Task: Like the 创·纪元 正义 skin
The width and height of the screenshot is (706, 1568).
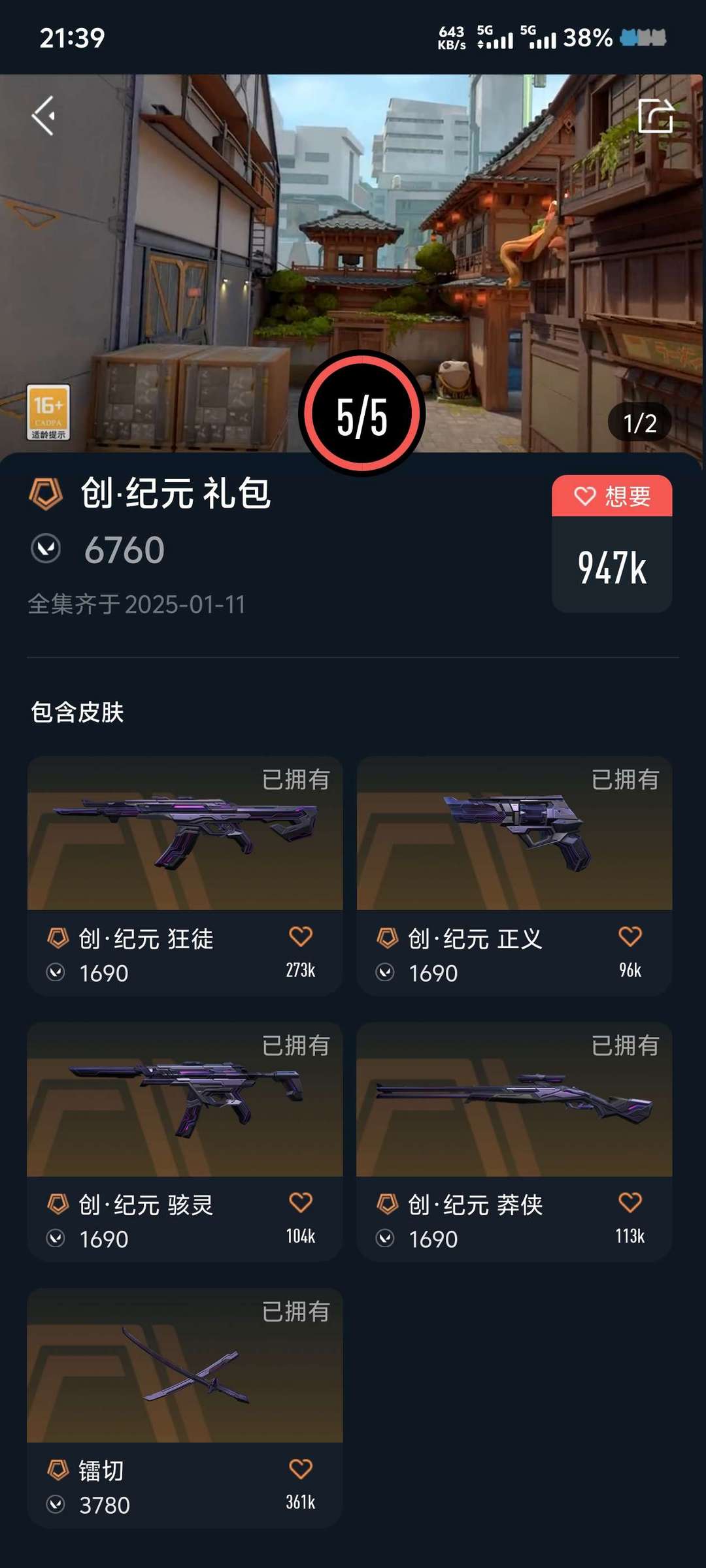Action: (x=630, y=936)
